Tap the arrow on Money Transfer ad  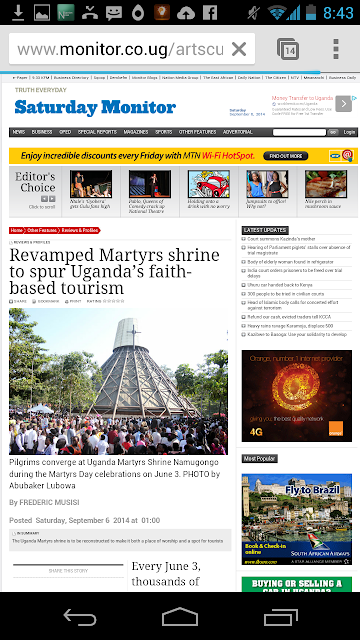[x=344, y=104]
